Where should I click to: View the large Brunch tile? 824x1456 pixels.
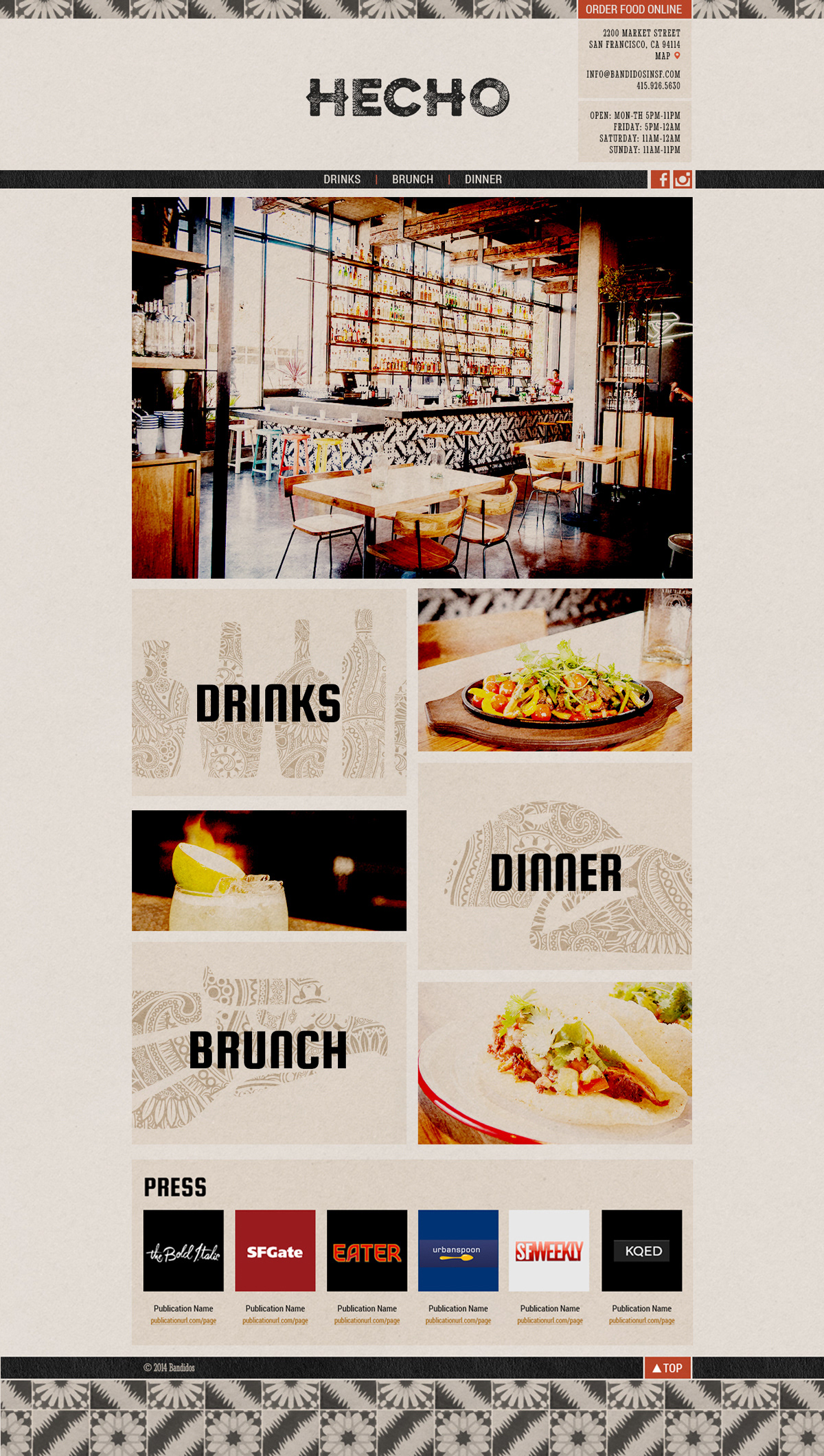point(268,1043)
